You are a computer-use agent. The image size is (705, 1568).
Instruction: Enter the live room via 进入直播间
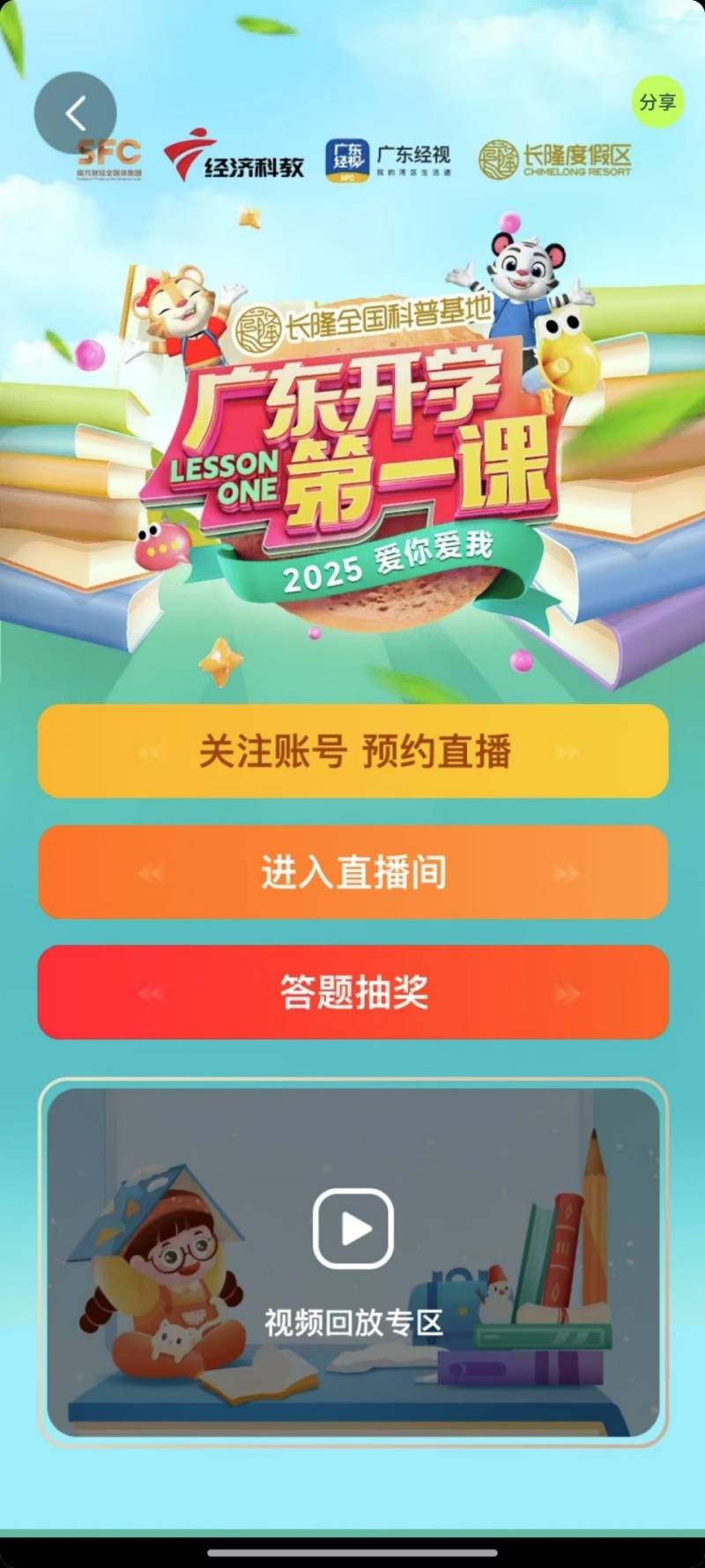click(352, 872)
